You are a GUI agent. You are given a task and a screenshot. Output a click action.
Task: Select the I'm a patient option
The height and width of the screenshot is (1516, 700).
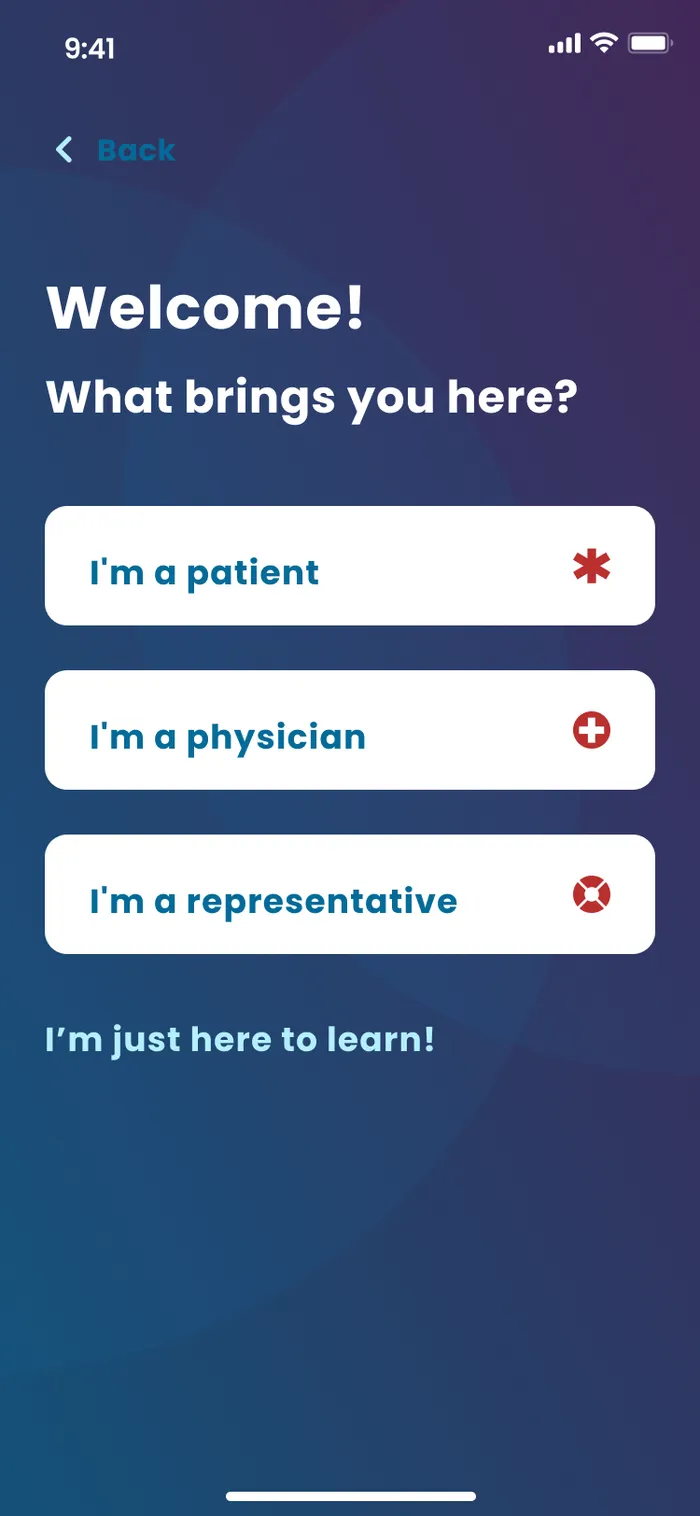pyautogui.click(x=350, y=566)
